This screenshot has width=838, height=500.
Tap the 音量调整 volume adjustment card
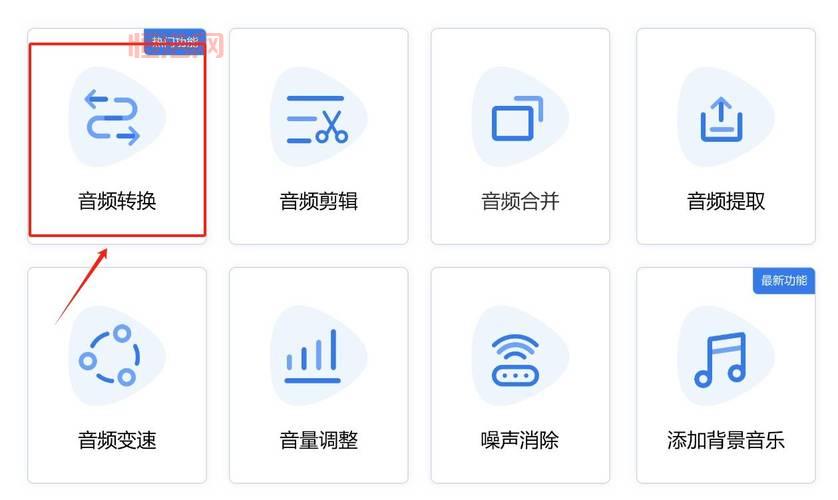click(x=318, y=375)
